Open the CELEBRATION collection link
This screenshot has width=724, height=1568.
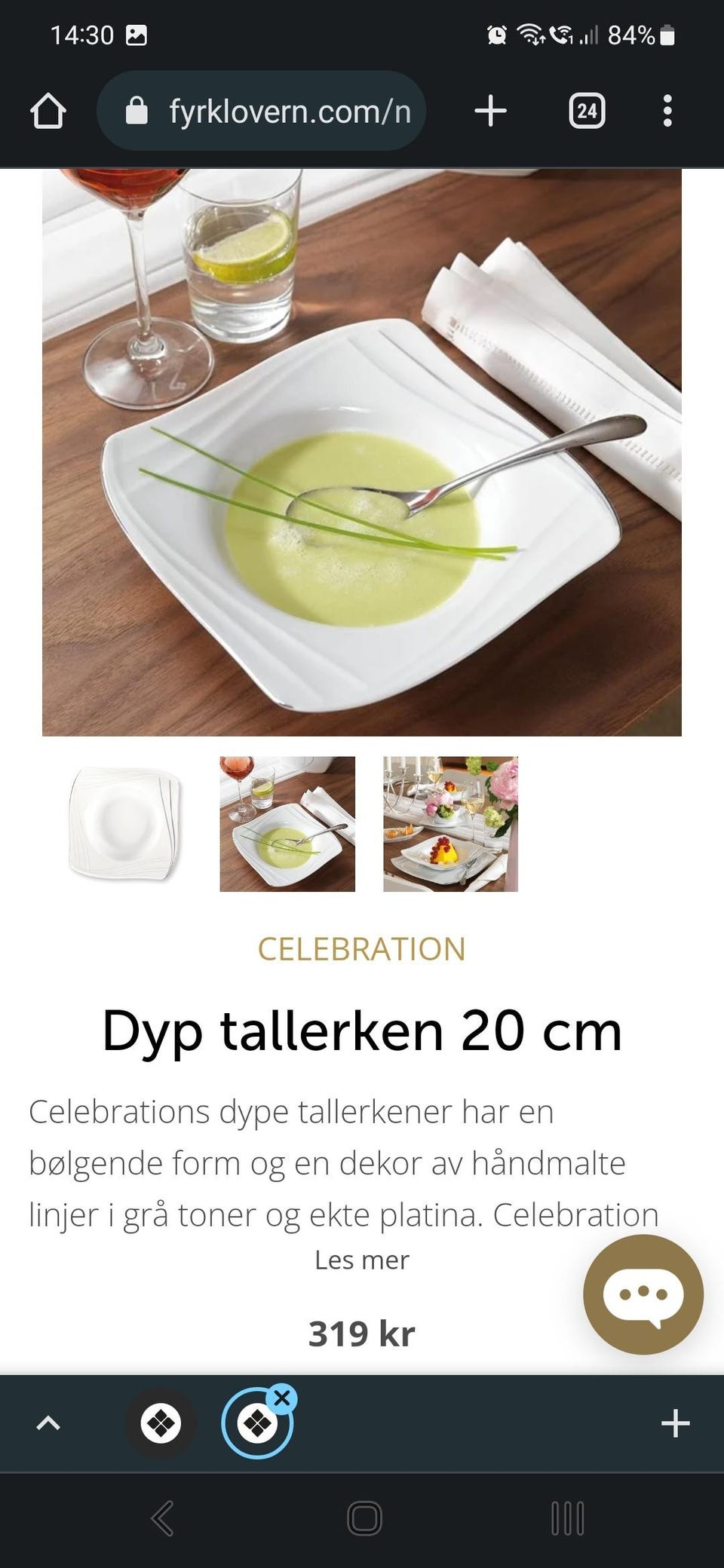[362, 948]
